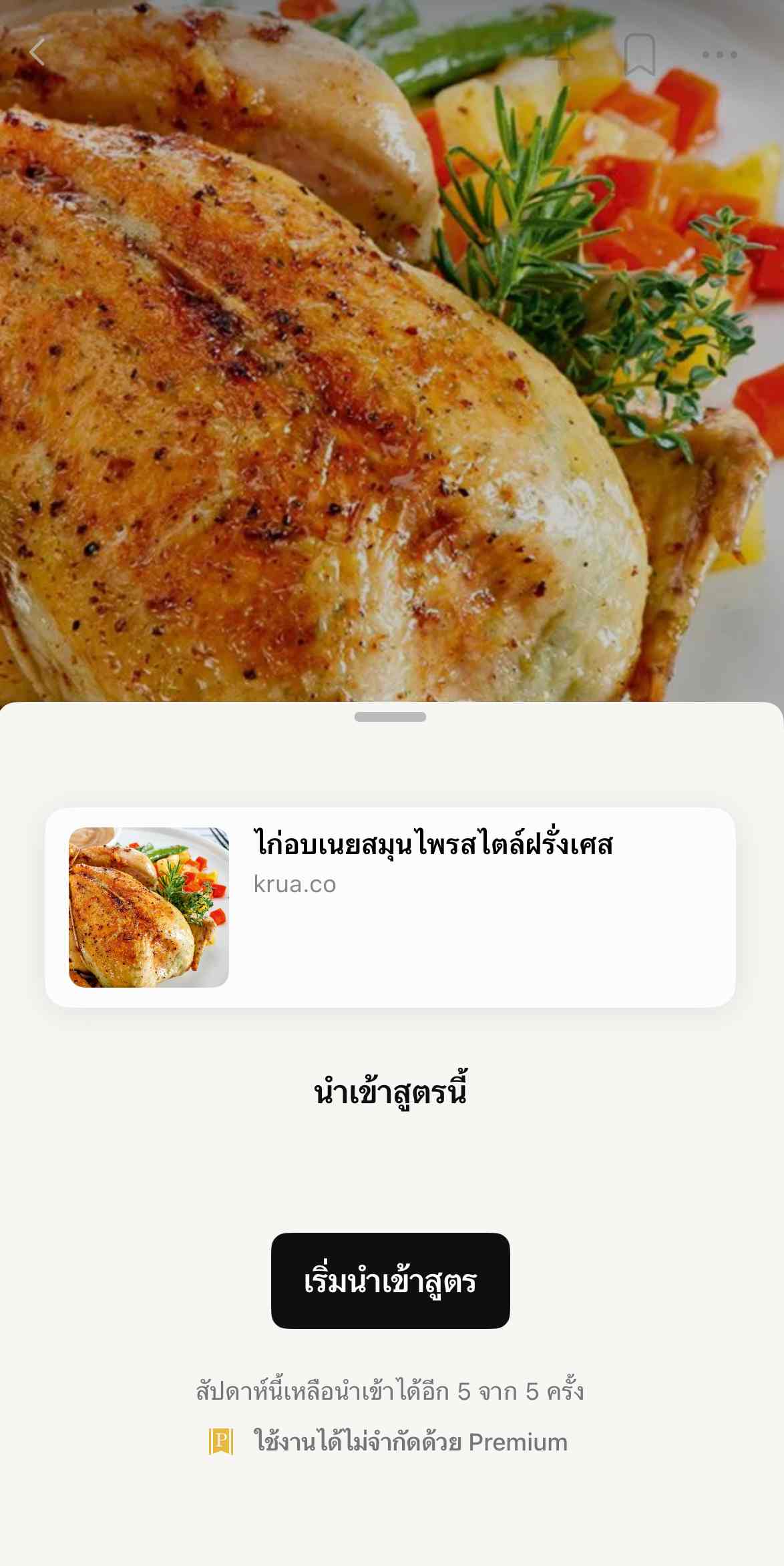Screen dimensions: 784x1566
Task: Tap the bottom sheet drag handle
Action: pyautogui.click(x=390, y=717)
